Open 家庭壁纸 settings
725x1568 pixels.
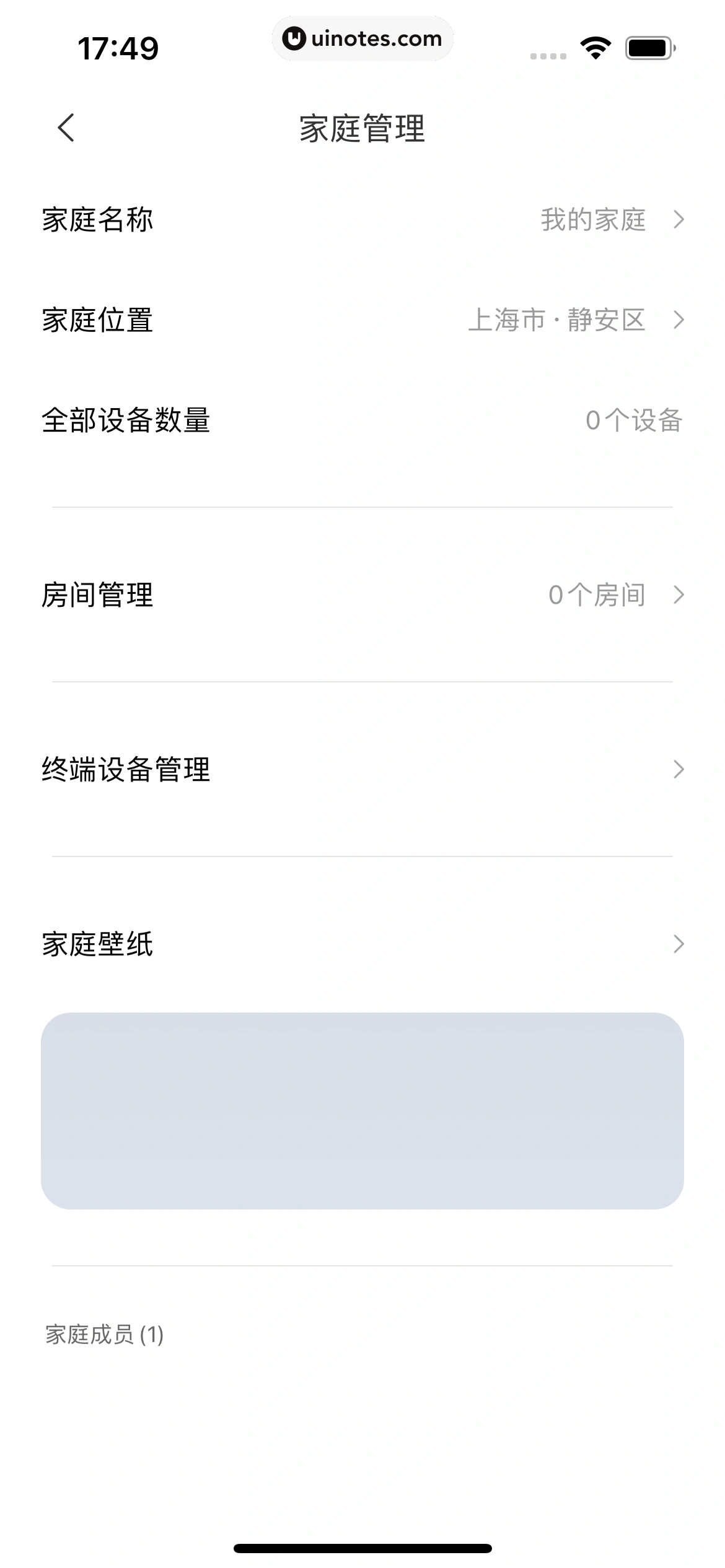click(362, 944)
